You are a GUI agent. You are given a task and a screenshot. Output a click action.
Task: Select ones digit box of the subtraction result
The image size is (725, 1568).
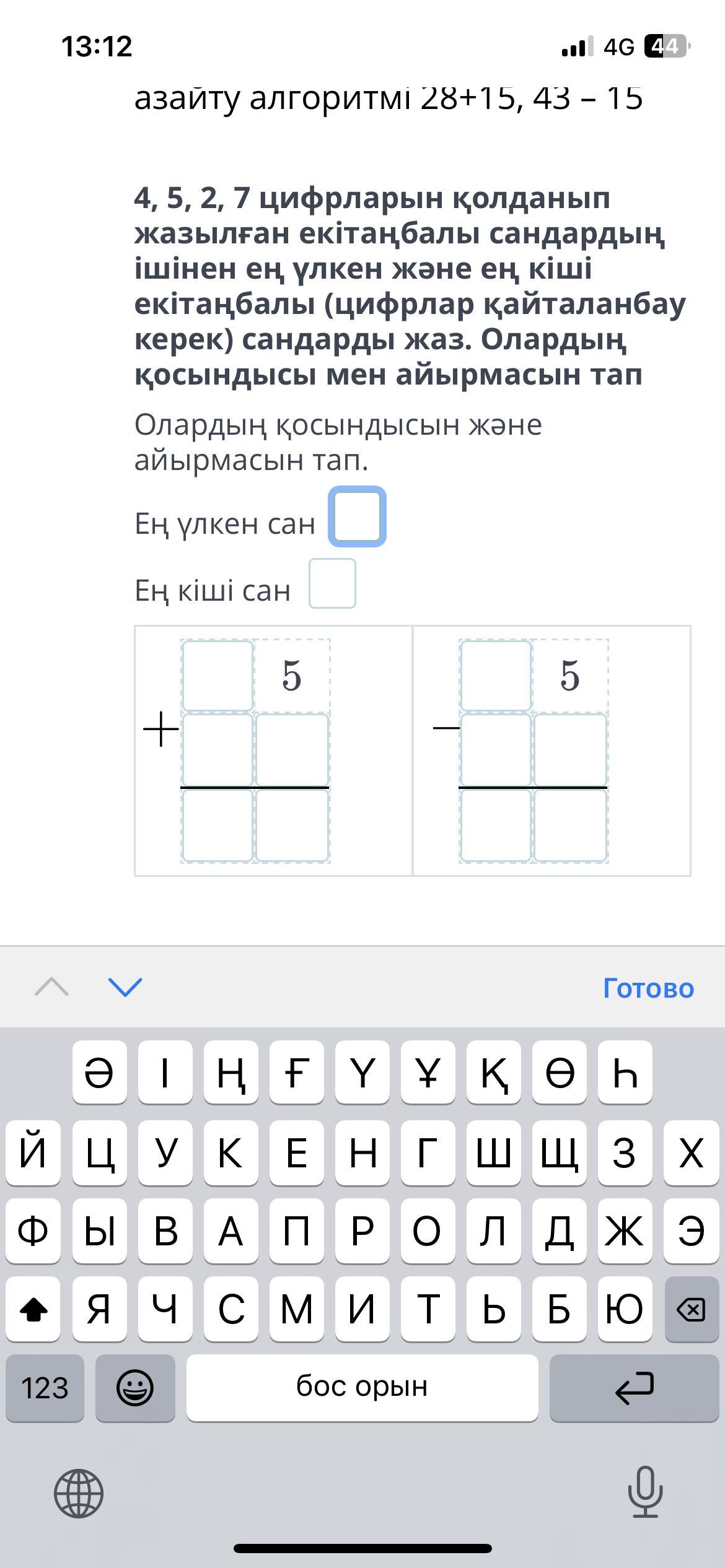[570, 825]
